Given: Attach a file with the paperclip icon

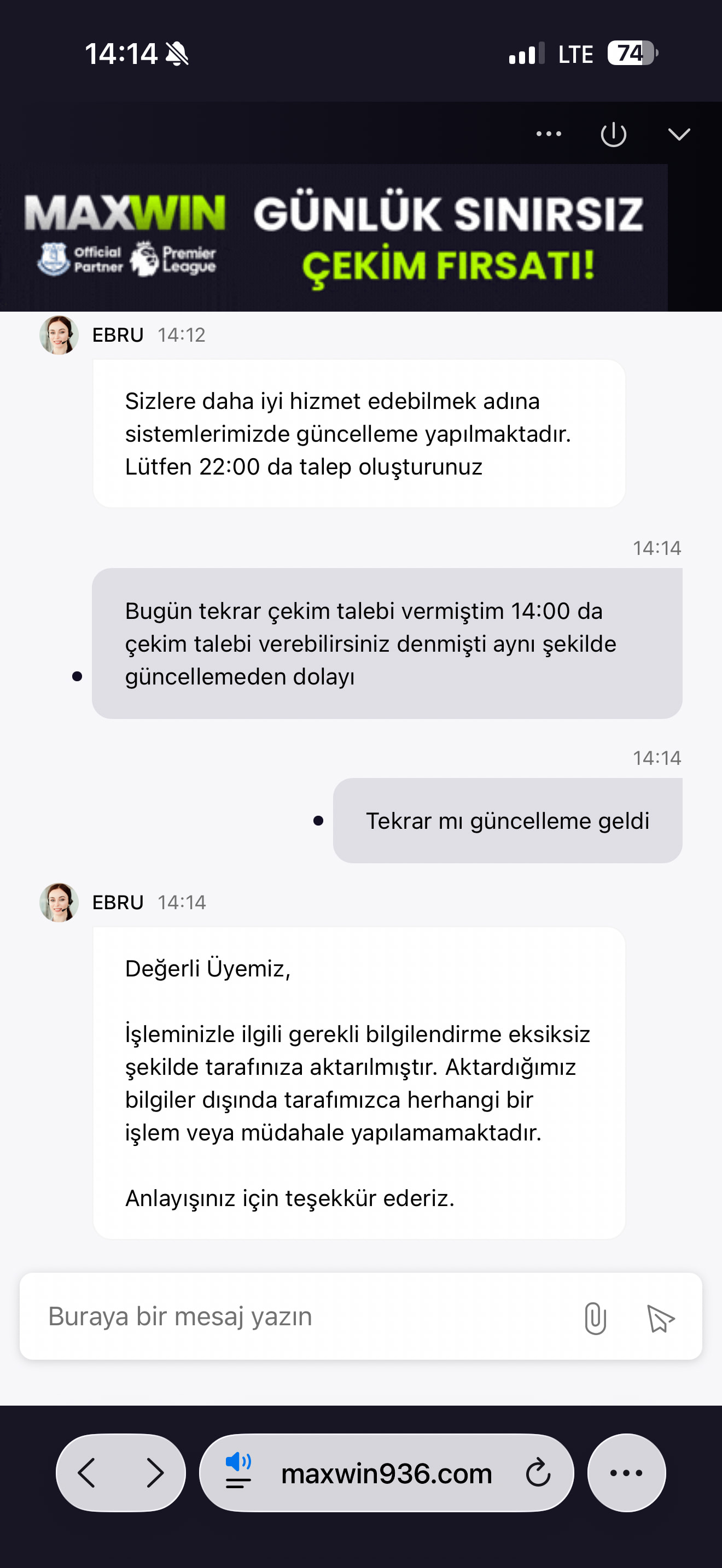Looking at the screenshot, I should (595, 1318).
